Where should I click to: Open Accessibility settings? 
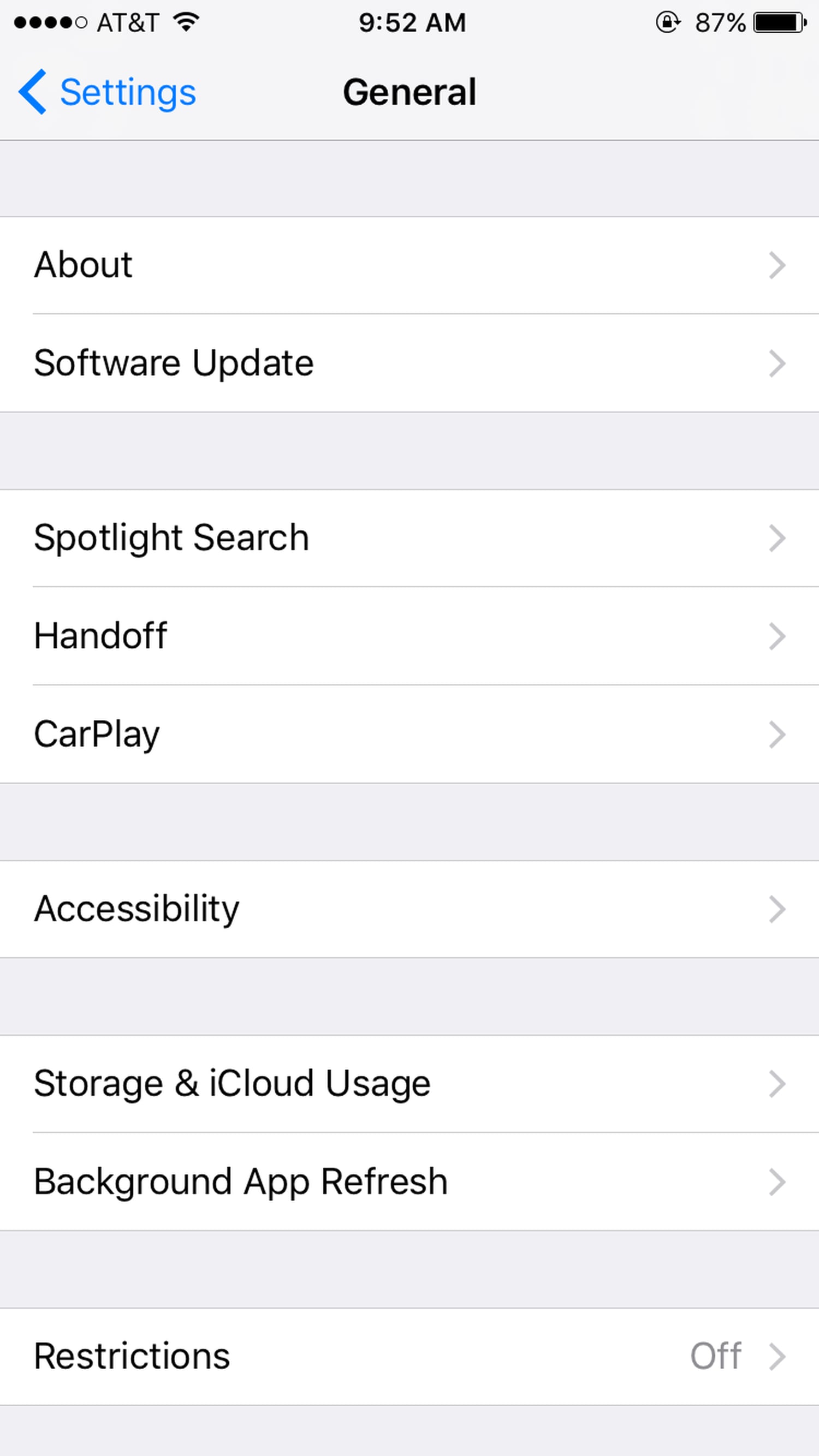pos(136,909)
